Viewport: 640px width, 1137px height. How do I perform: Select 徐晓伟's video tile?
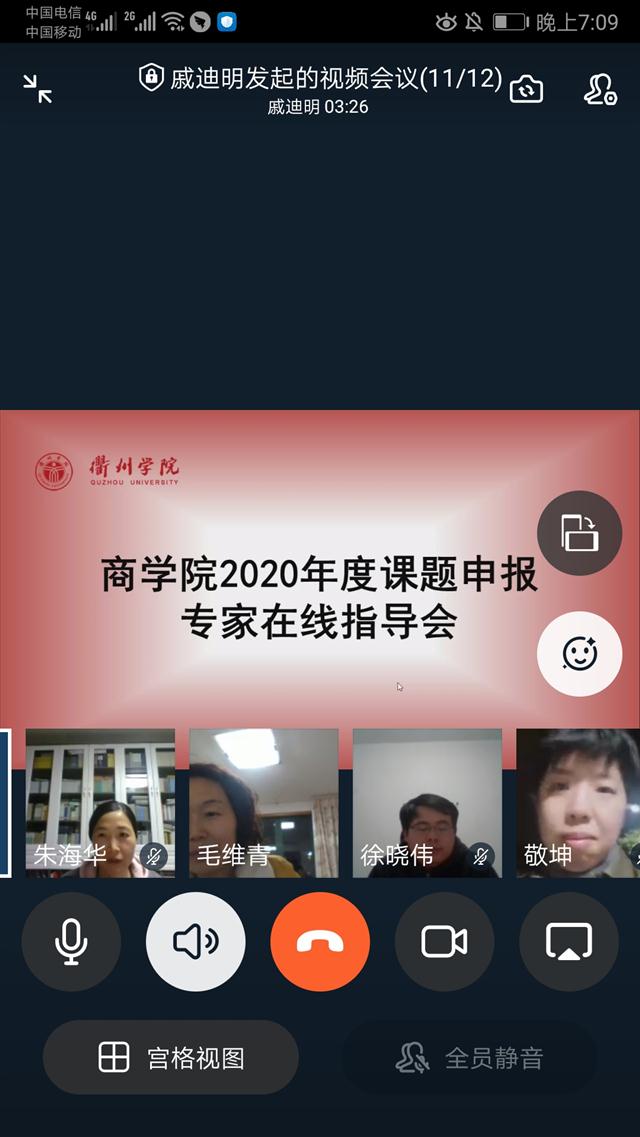pyautogui.click(x=427, y=803)
